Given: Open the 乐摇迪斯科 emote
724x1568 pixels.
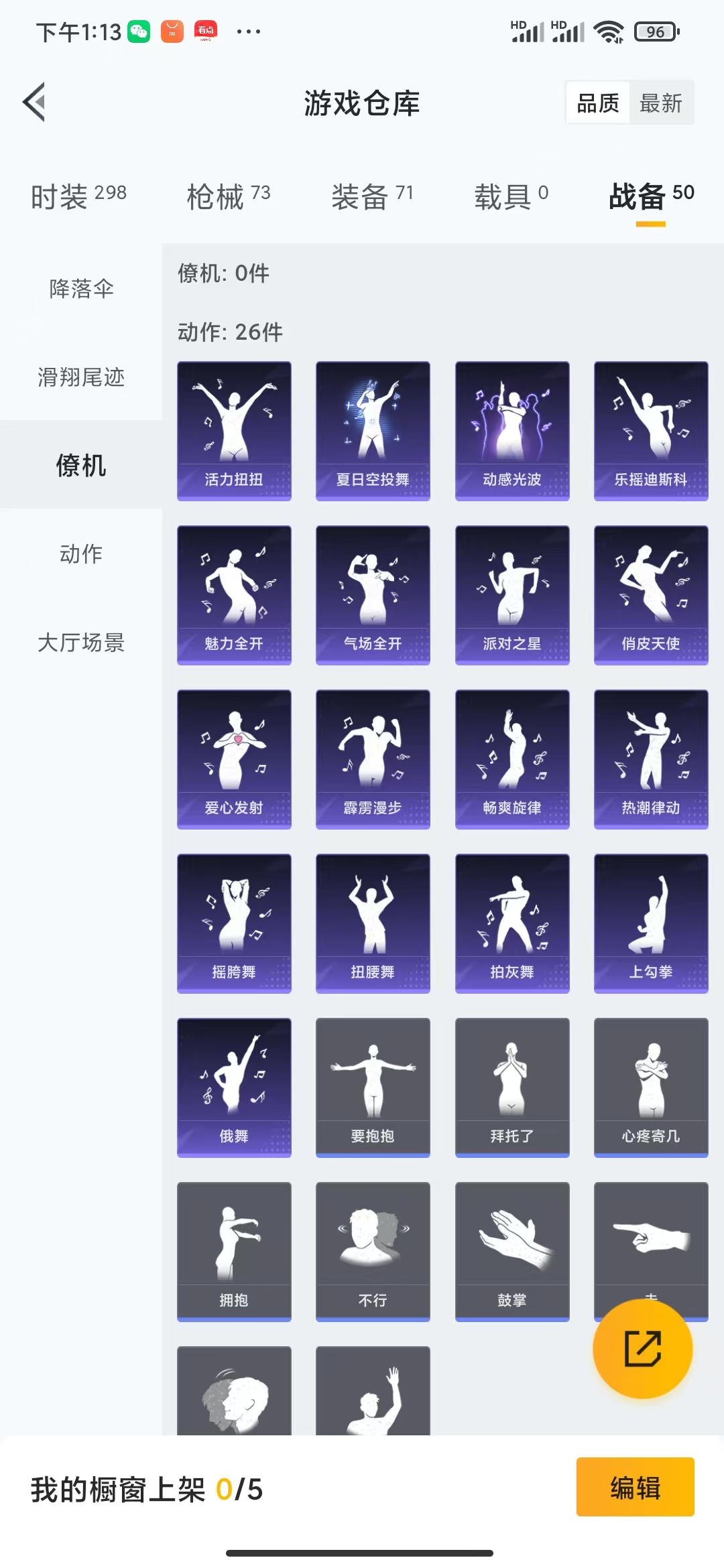Looking at the screenshot, I should pos(650,431).
